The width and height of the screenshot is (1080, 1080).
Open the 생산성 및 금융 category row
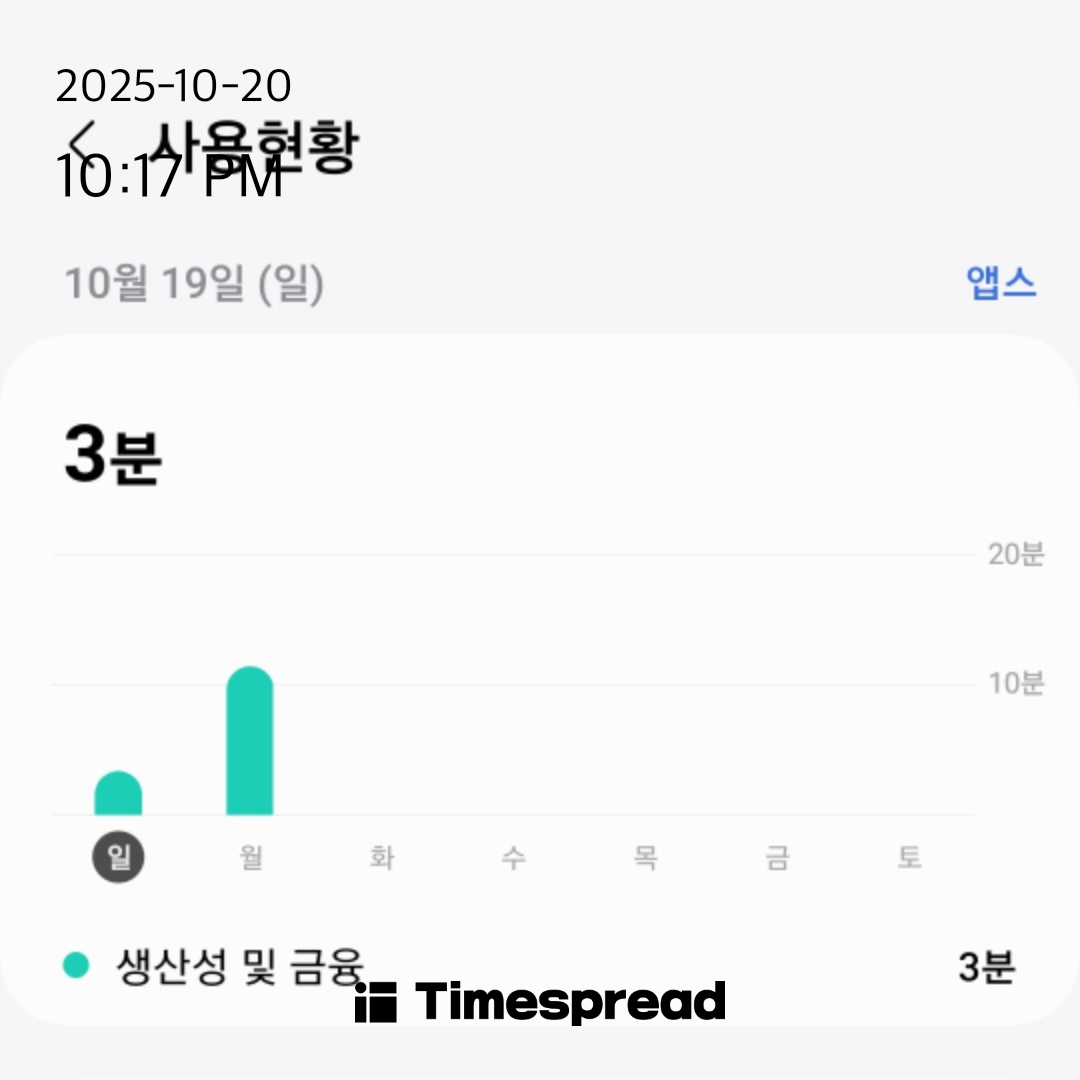coord(539,966)
